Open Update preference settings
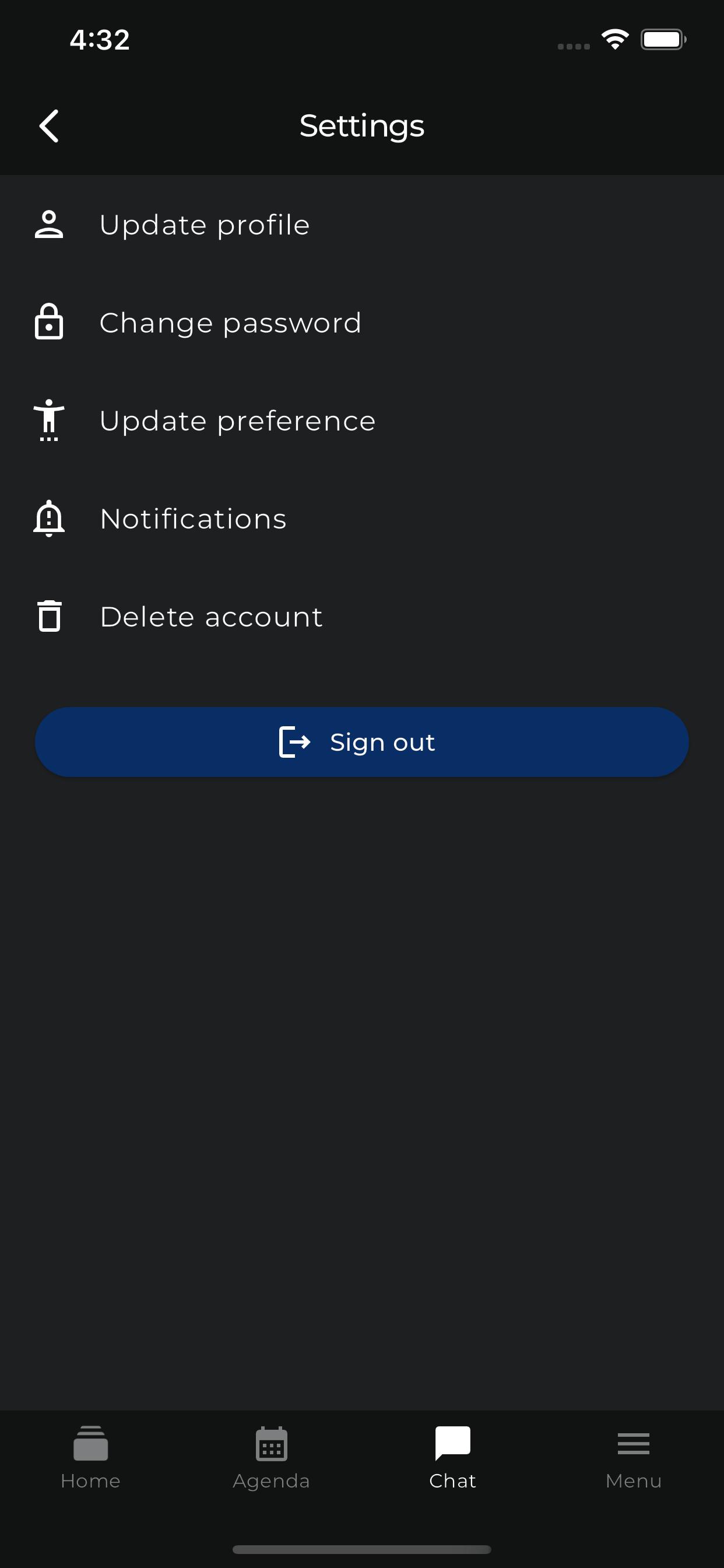Screen dimensions: 724x1568 pyautogui.click(x=362, y=421)
